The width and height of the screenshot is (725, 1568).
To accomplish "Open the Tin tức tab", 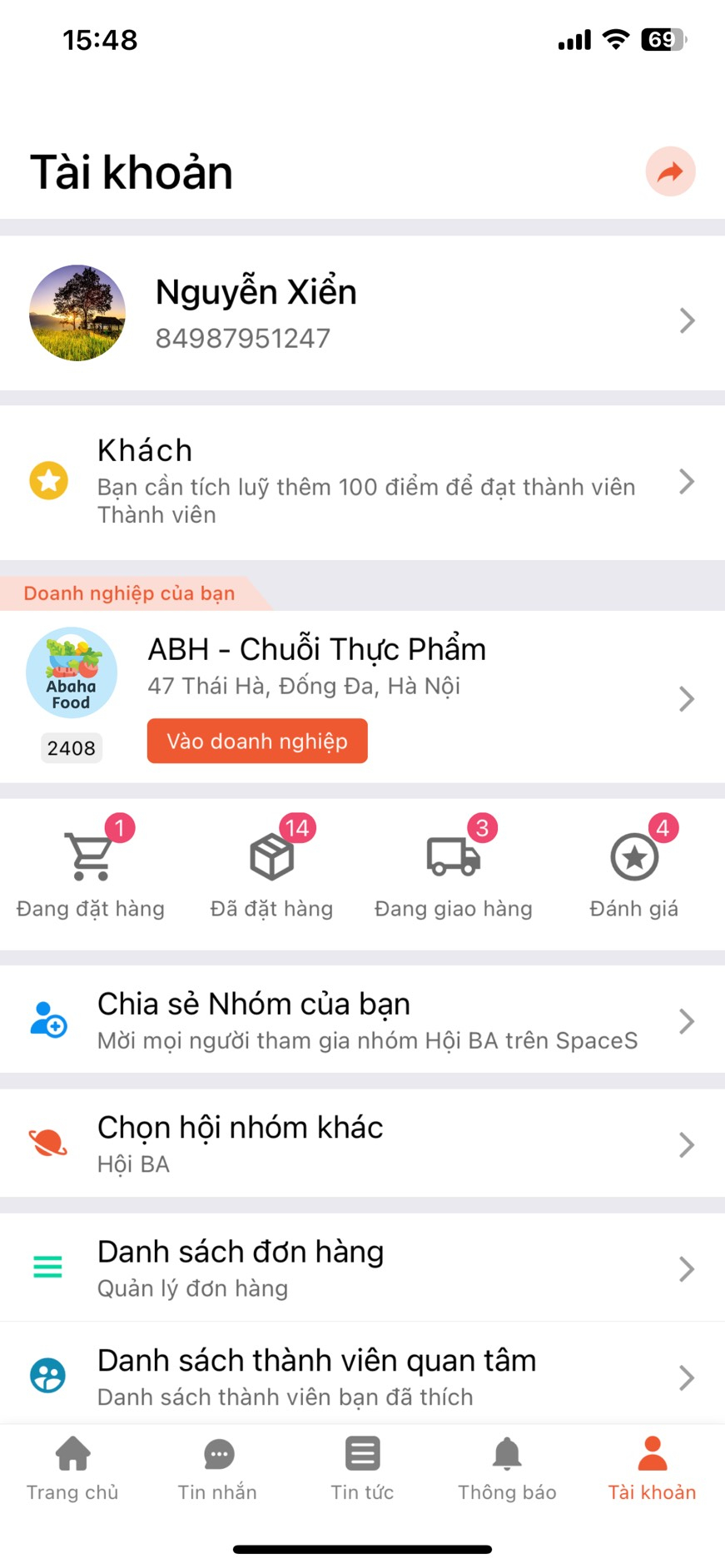I will click(x=362, y=1468).
